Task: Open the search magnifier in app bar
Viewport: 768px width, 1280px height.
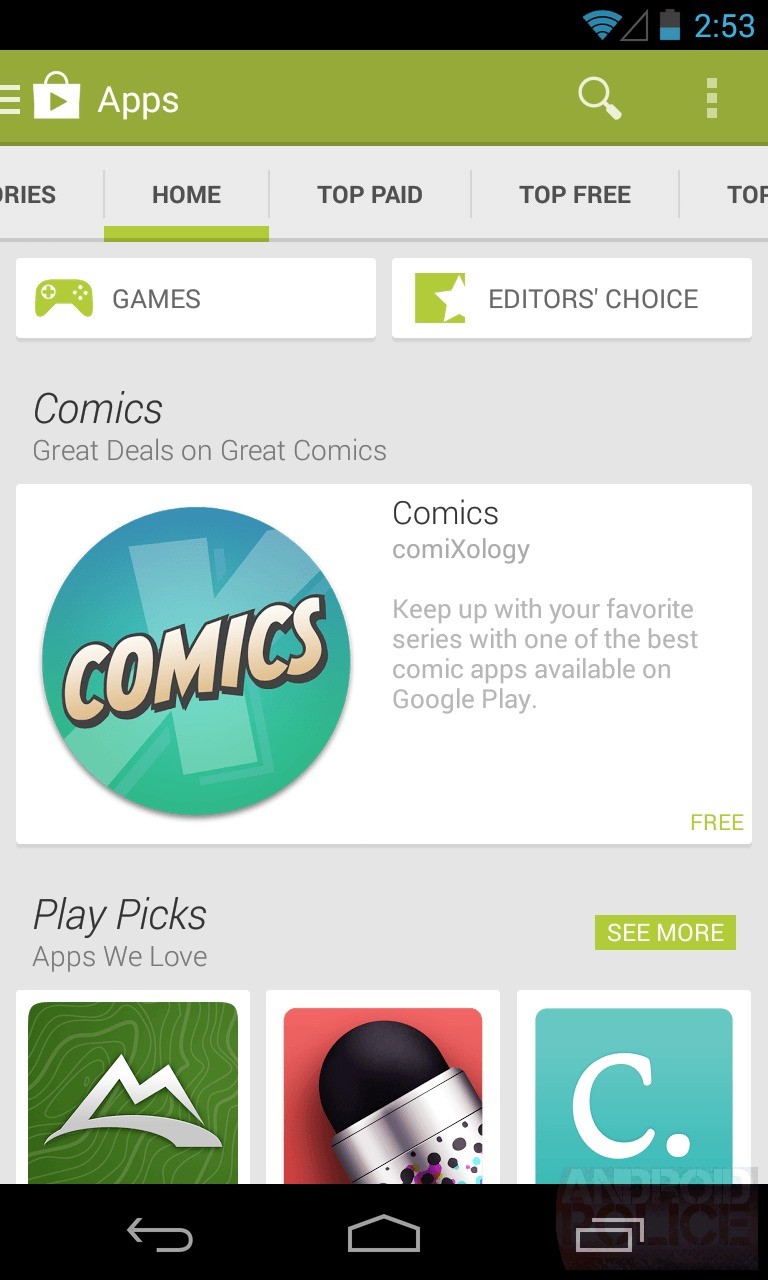Action: (x=599, y=99)
